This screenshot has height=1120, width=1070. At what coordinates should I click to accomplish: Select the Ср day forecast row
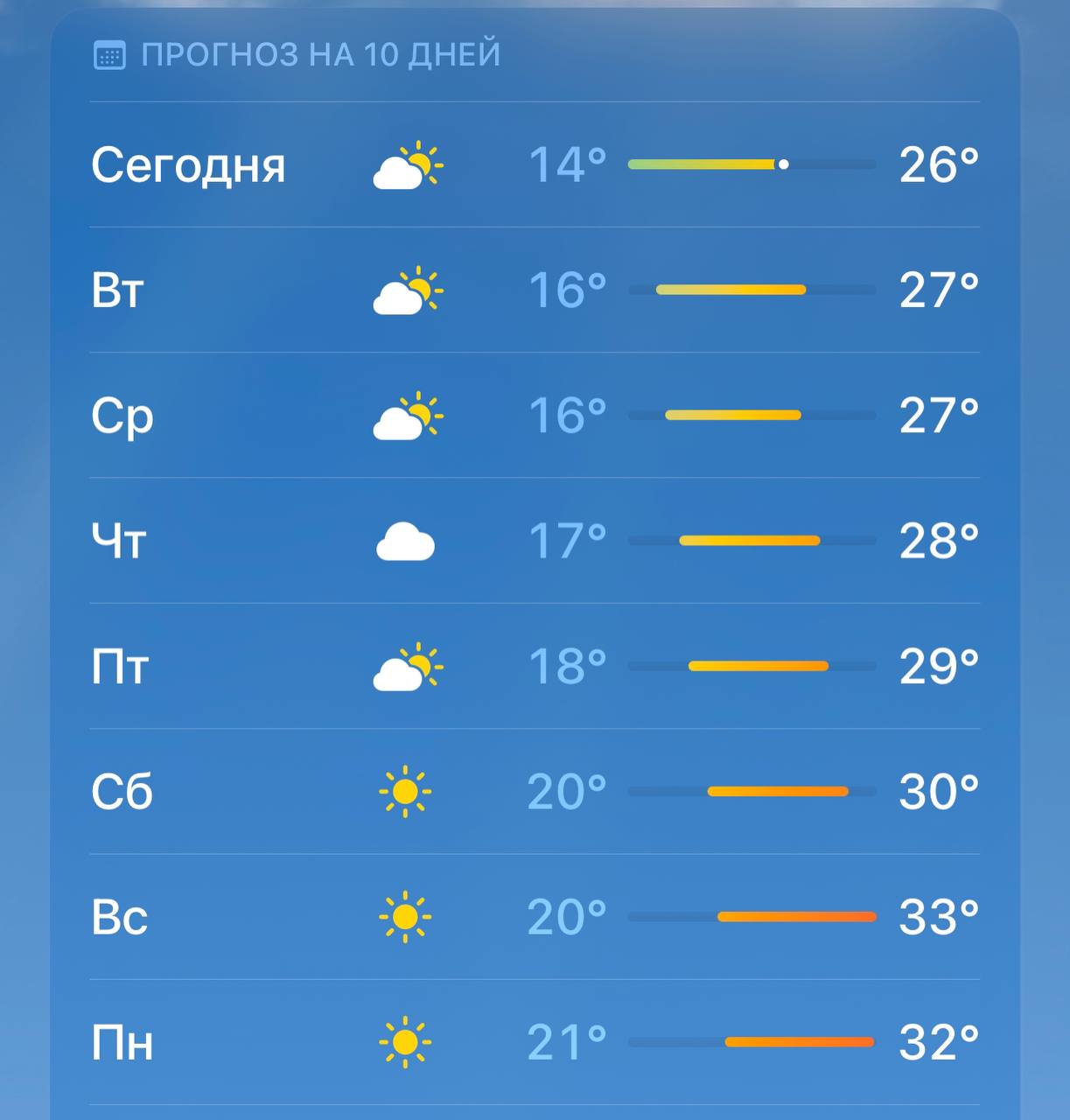(x=535, y=415)
